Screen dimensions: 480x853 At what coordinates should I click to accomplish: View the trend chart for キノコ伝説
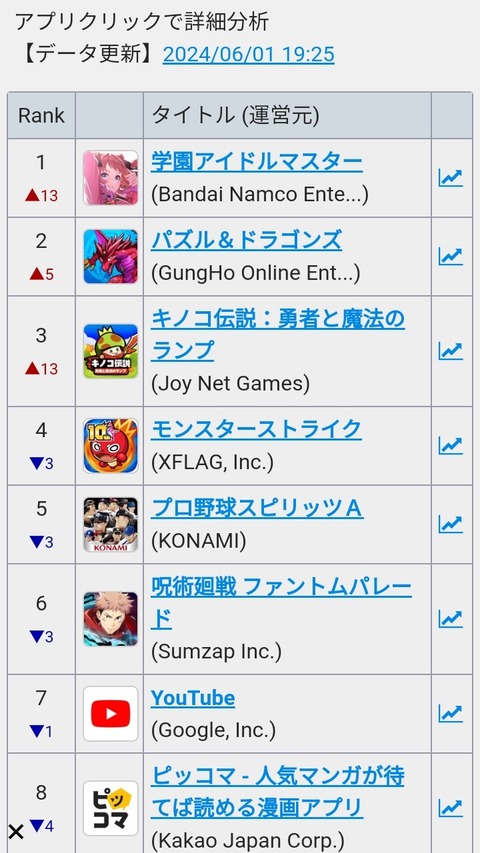pyautogui.click(x=451, y=351)
